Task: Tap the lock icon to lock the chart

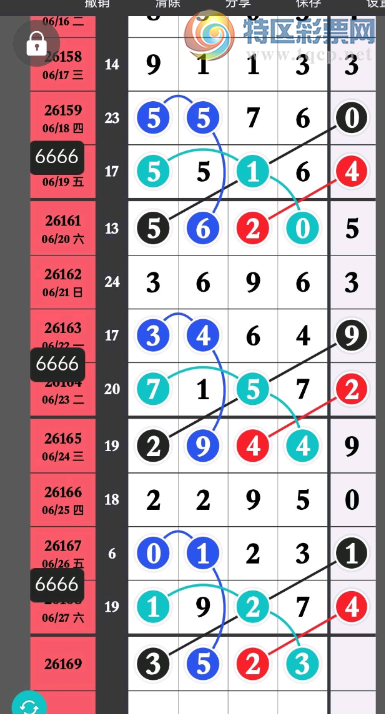Action: 36,44
